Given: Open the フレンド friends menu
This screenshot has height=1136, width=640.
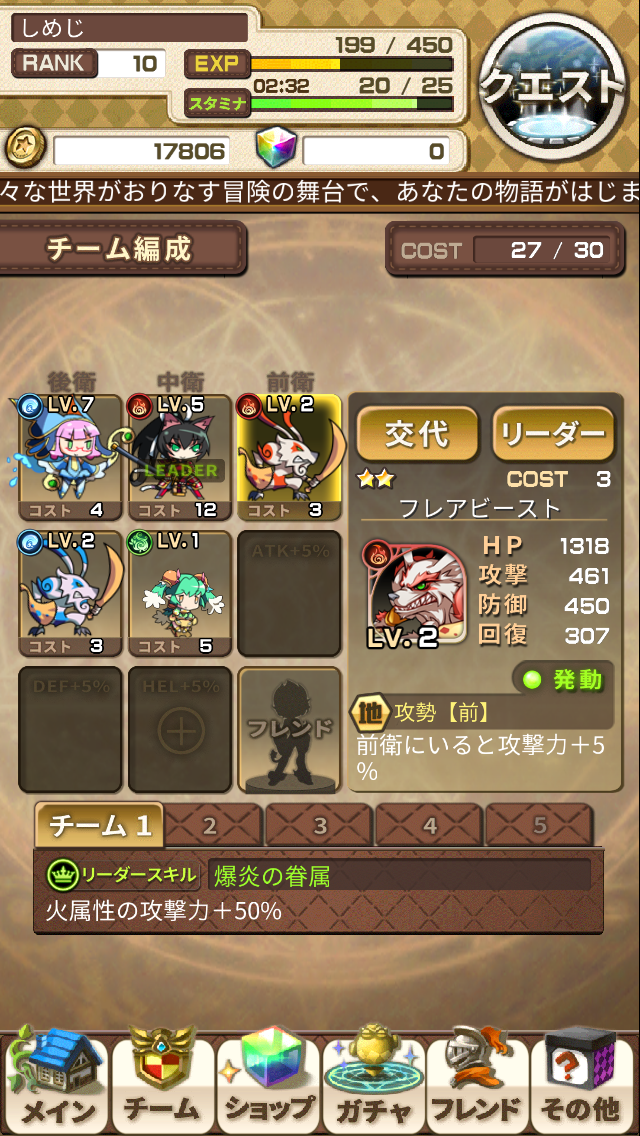Looking at the screenshot, I should tap(477, 1084).
